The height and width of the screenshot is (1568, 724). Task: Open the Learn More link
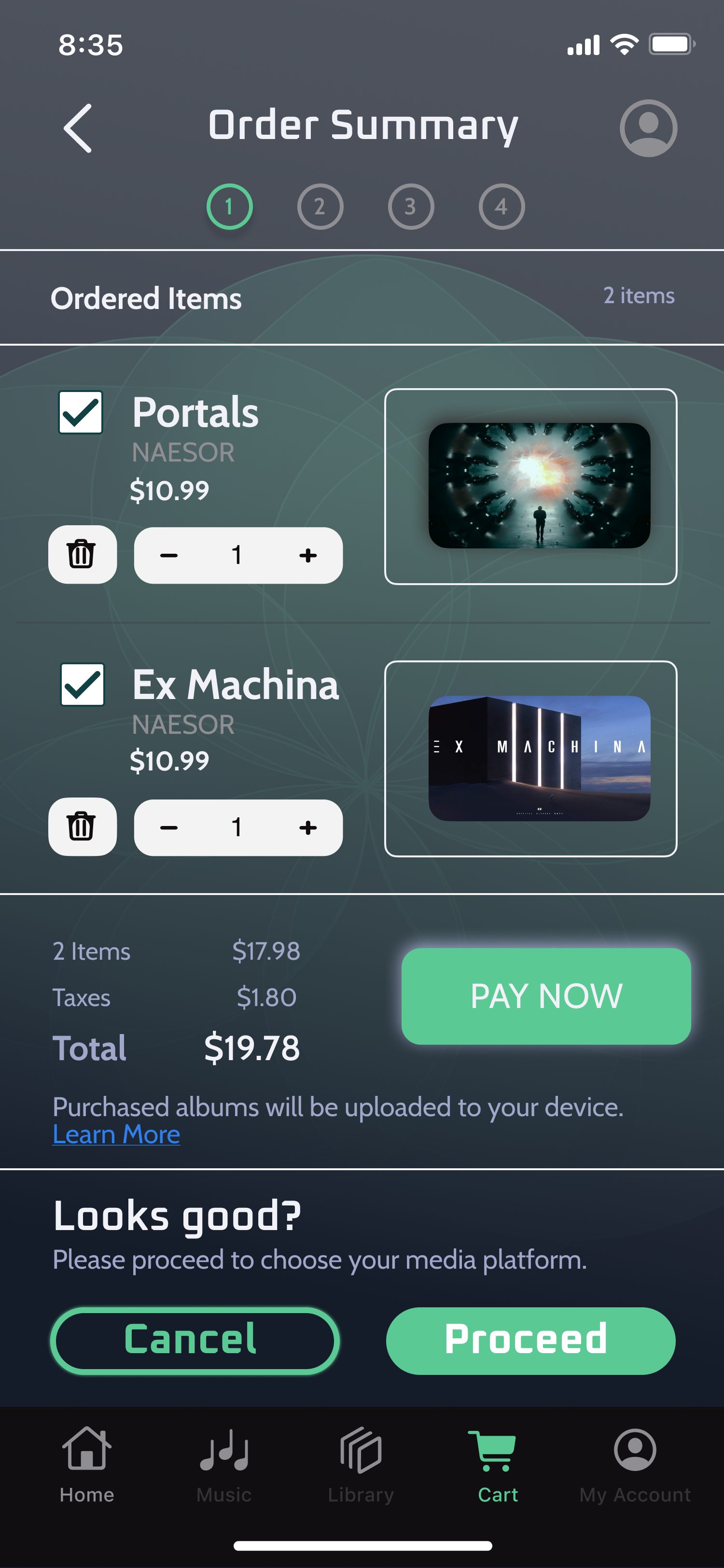pyautogui.click(x=116, y=1134)
